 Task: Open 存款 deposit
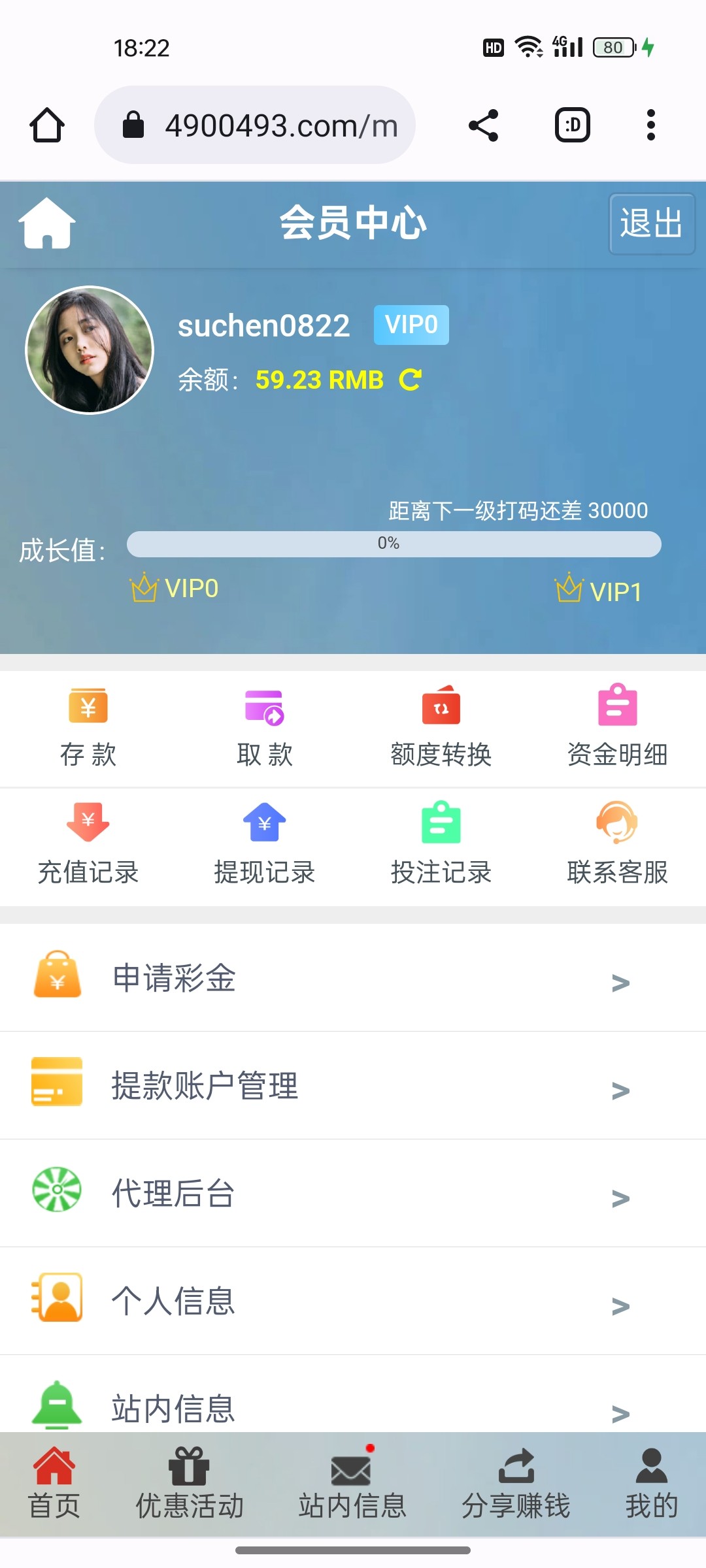tap(88, 728)
